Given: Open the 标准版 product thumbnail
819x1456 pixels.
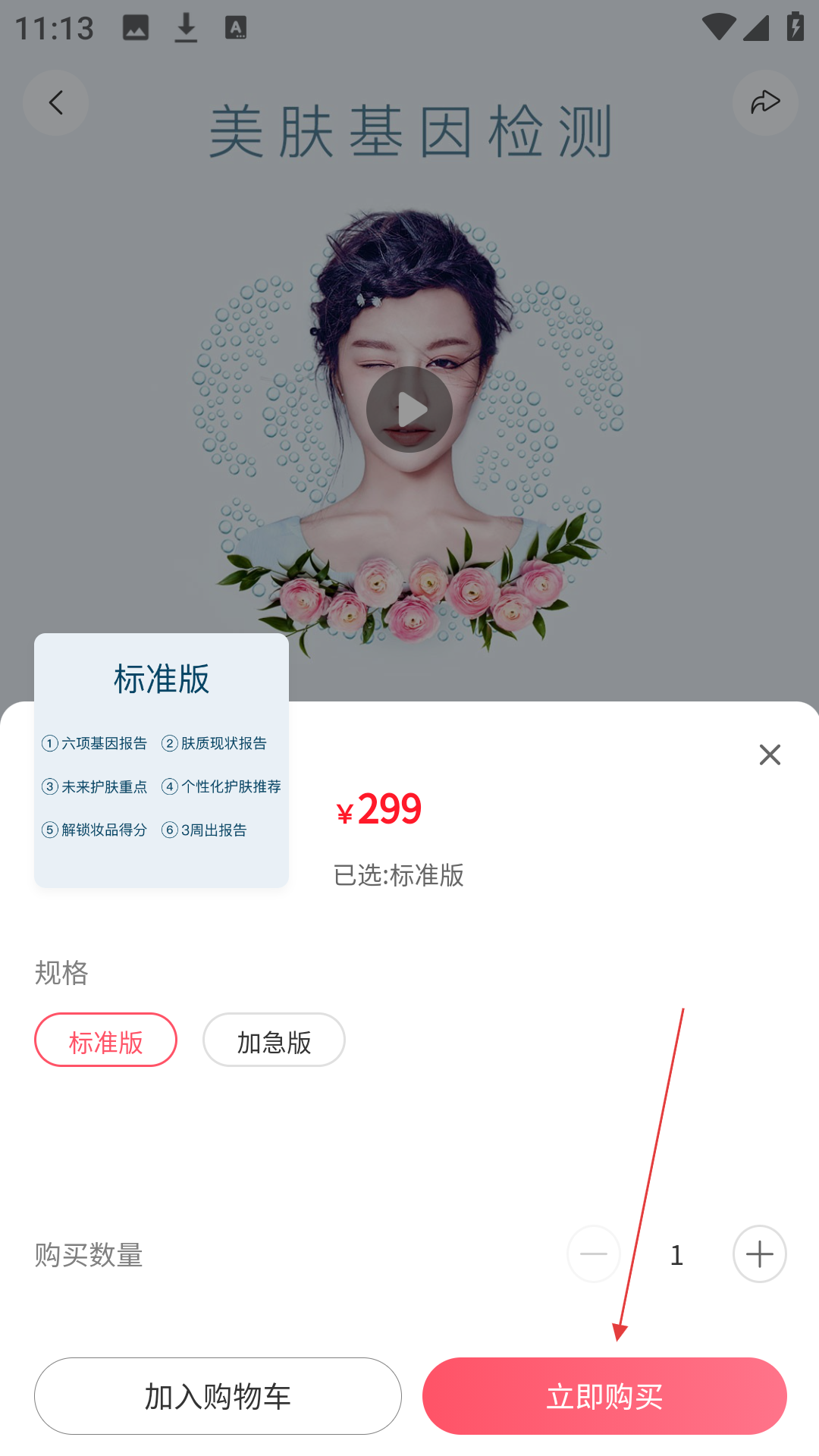Looking at the screenshot, I should click(x=162, y=760).
